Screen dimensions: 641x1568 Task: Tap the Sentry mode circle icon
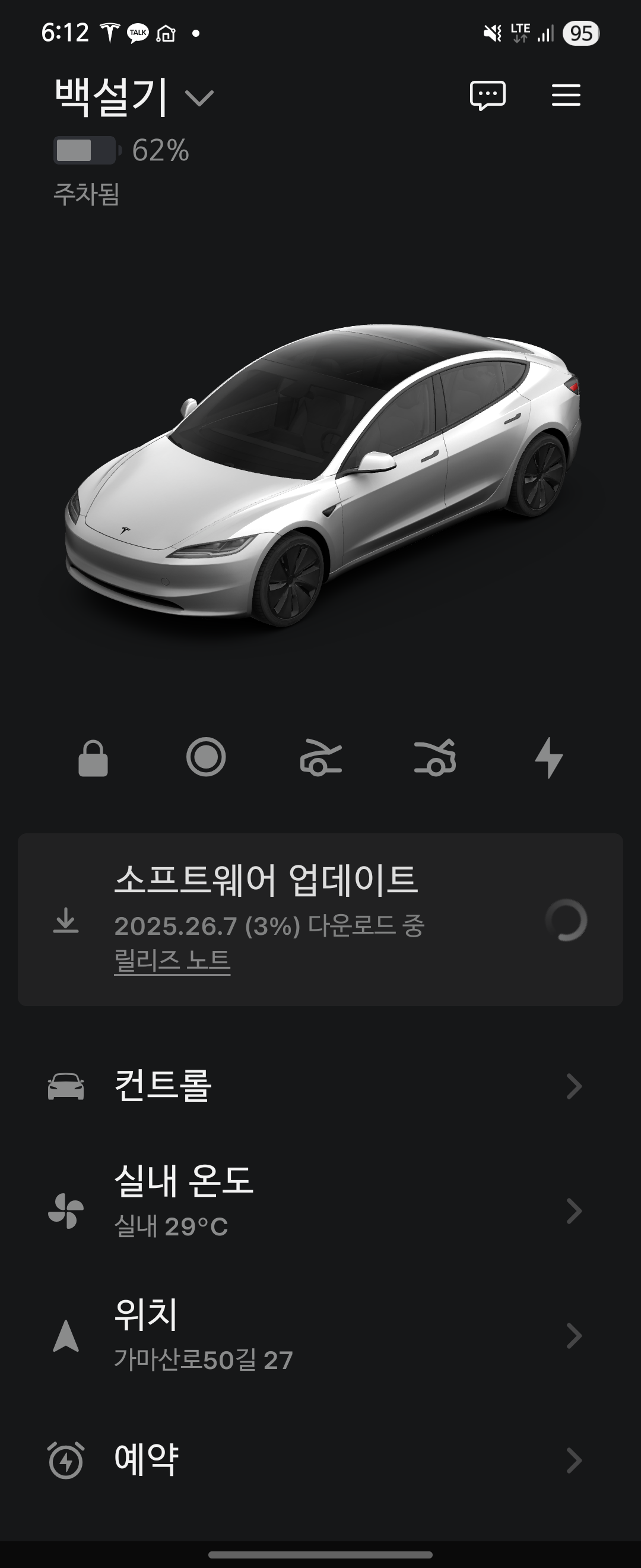(x=206, y=757)
